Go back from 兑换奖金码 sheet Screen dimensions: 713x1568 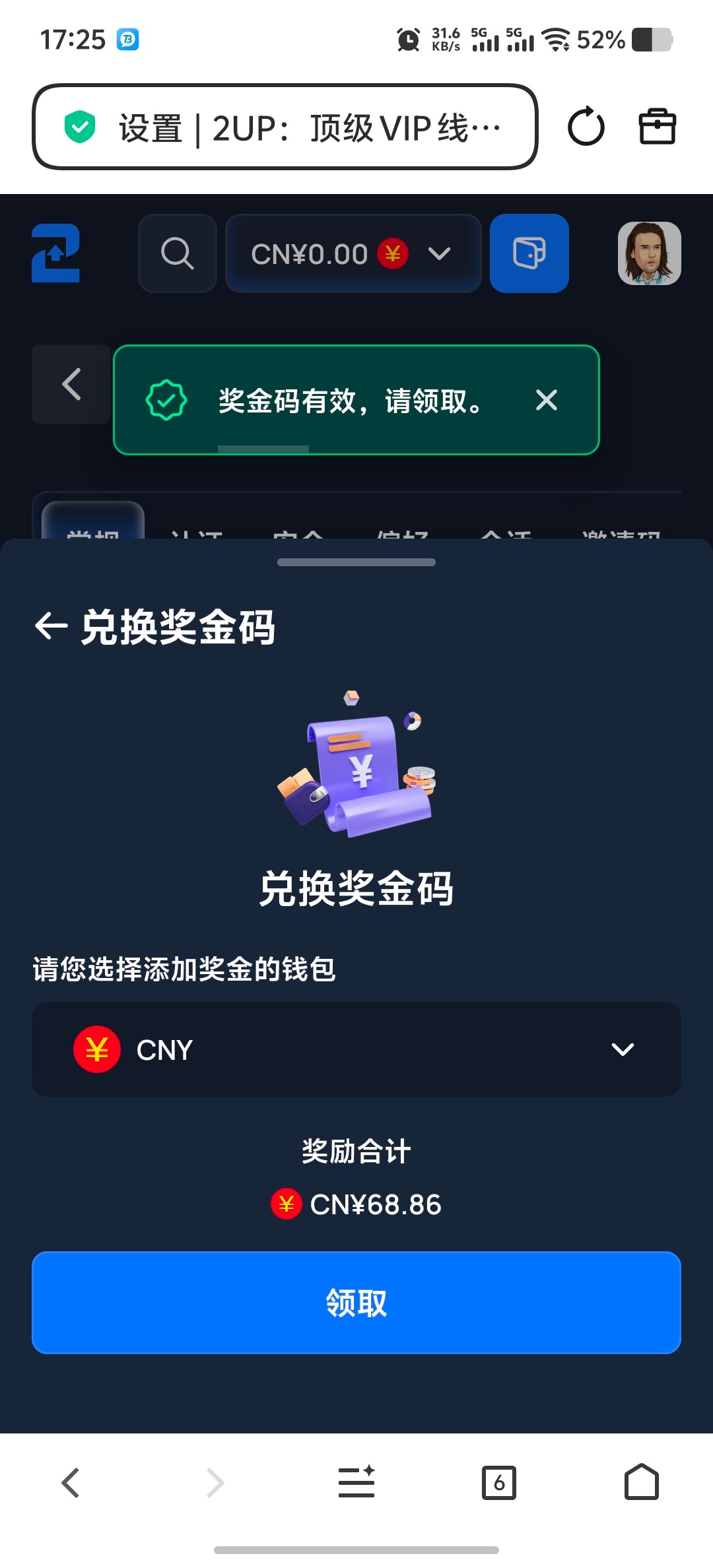tap(51, 626)
